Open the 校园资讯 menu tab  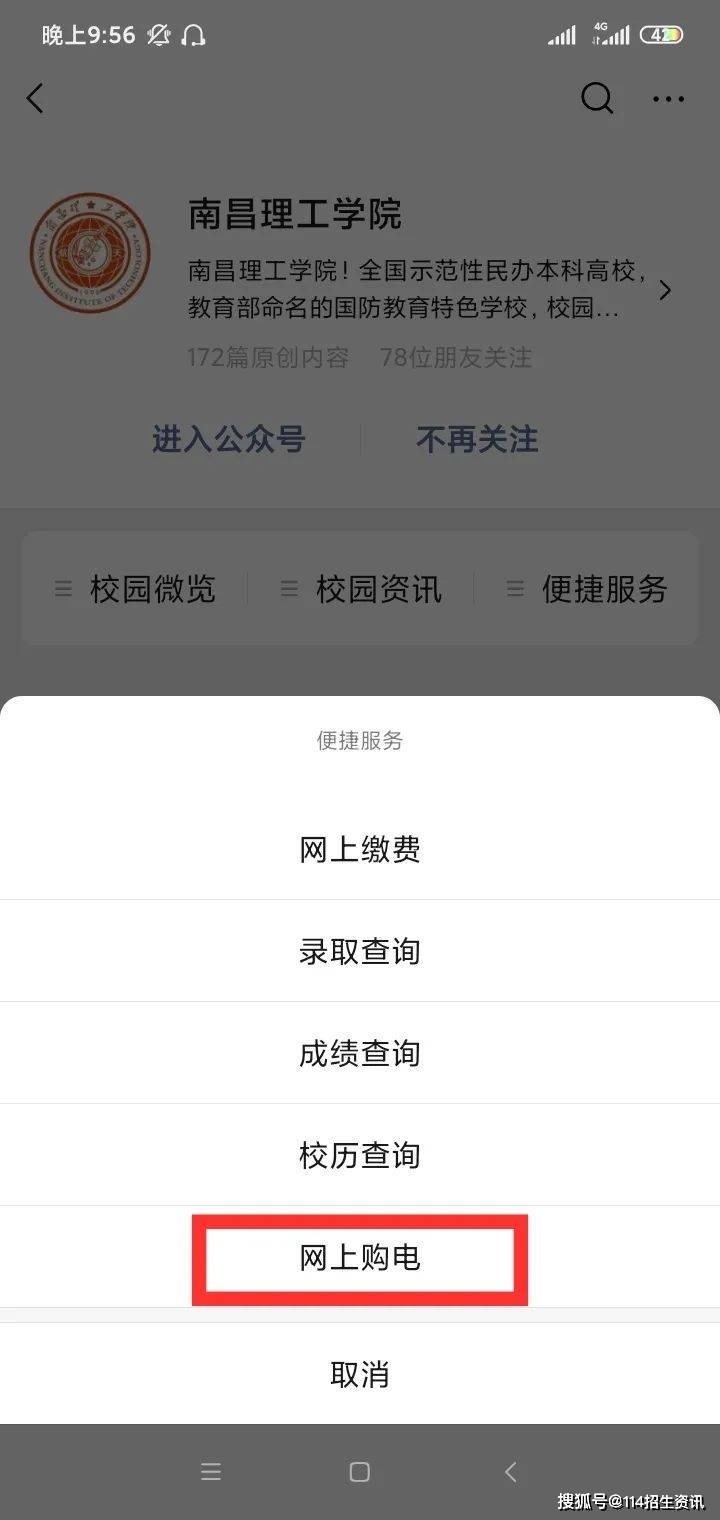tap(361, 589)
